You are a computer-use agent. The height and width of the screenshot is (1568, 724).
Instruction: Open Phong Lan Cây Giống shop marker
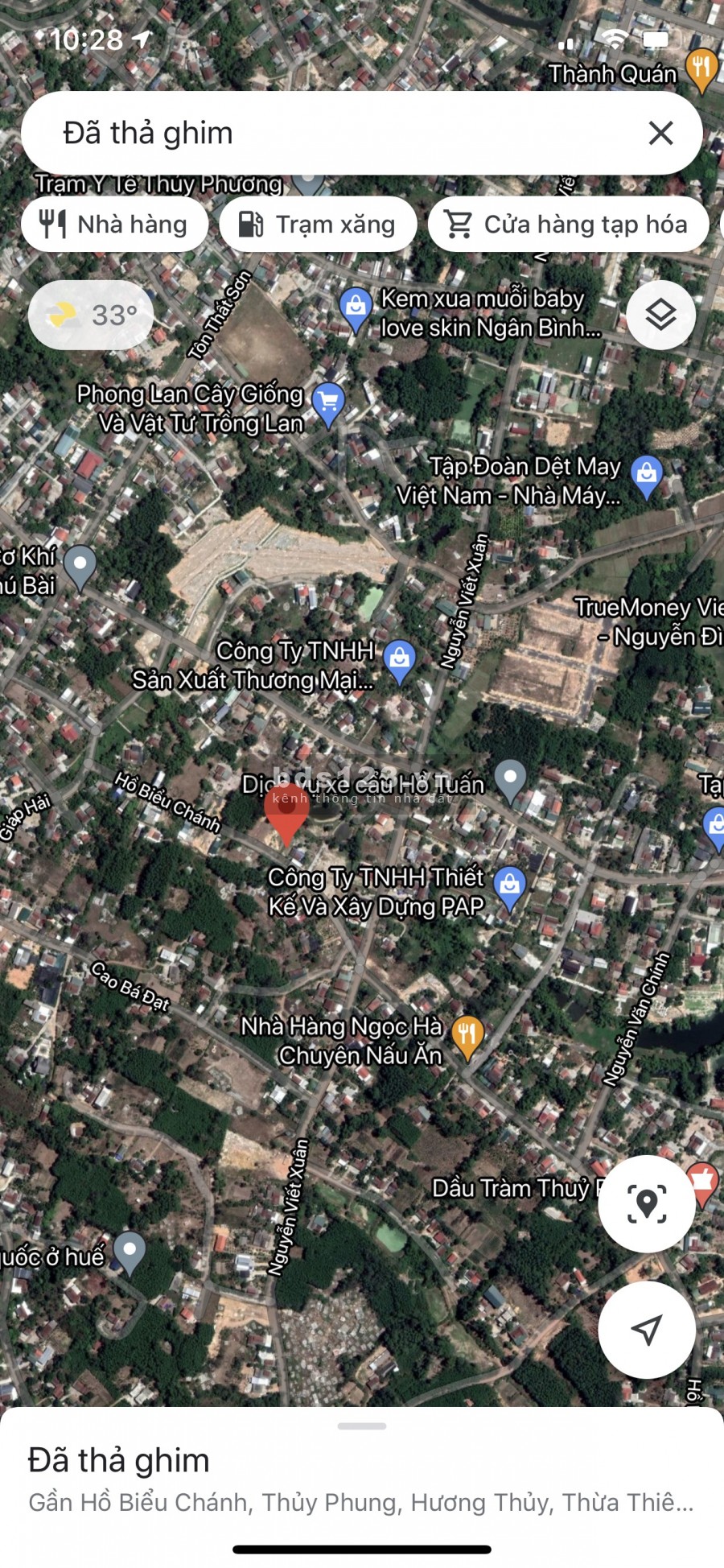pyautogui.click(x=328, y=402)
